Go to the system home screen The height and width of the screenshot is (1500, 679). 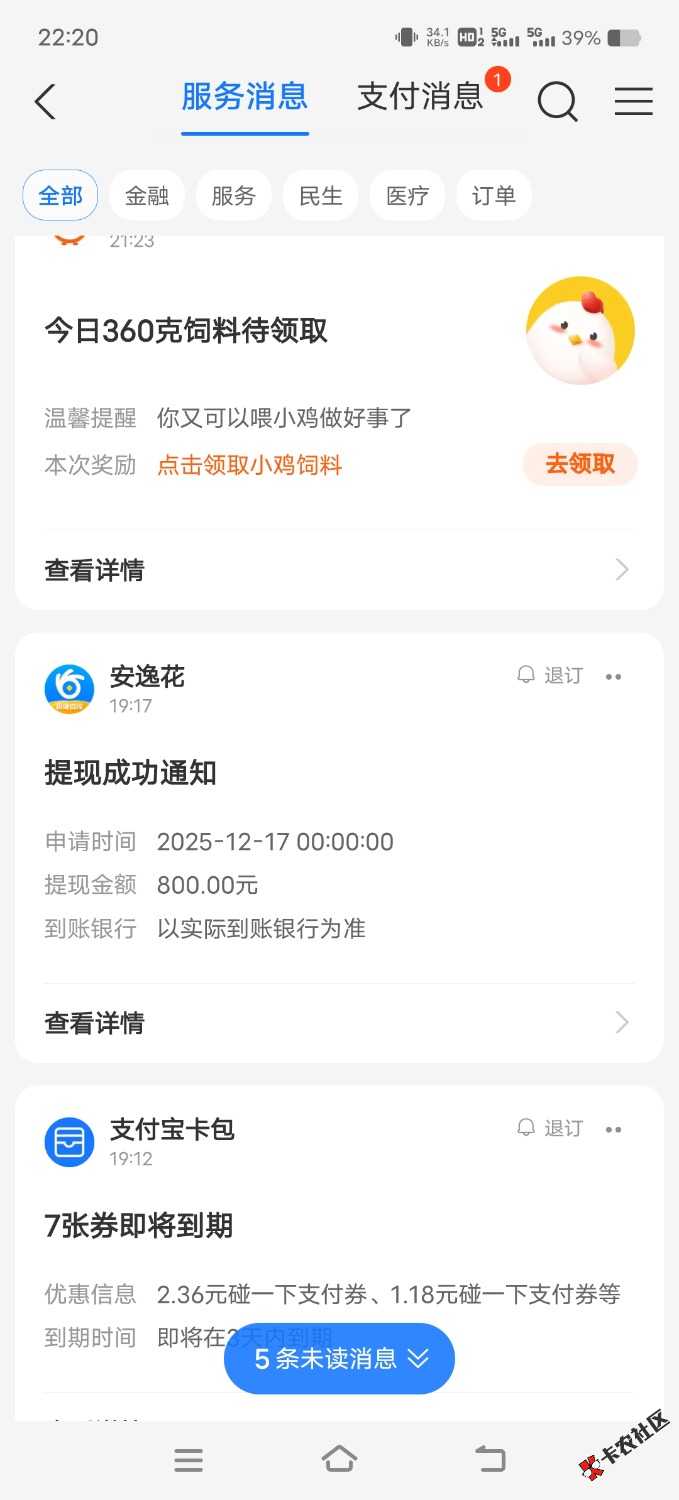pyautogui.click(x=339, y=1460)
